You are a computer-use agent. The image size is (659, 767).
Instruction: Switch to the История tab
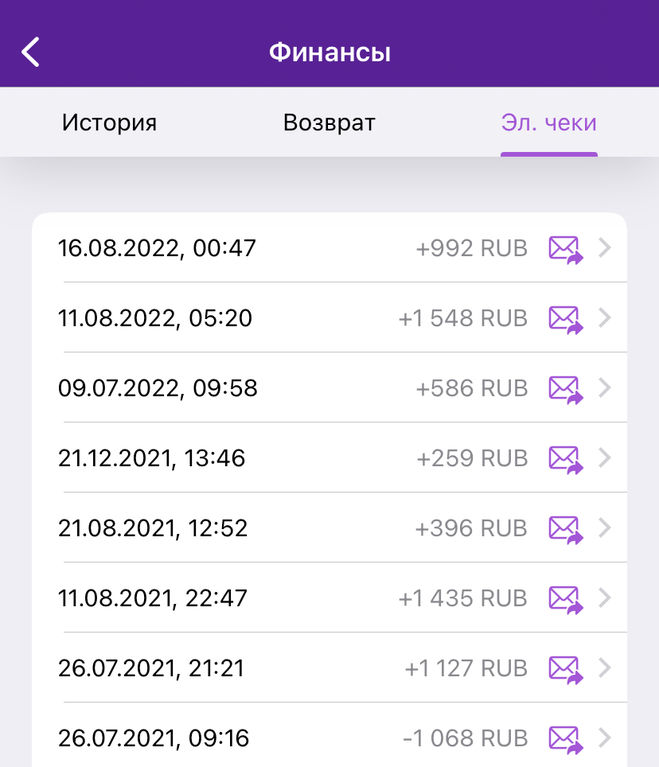[x=109, y=123]
